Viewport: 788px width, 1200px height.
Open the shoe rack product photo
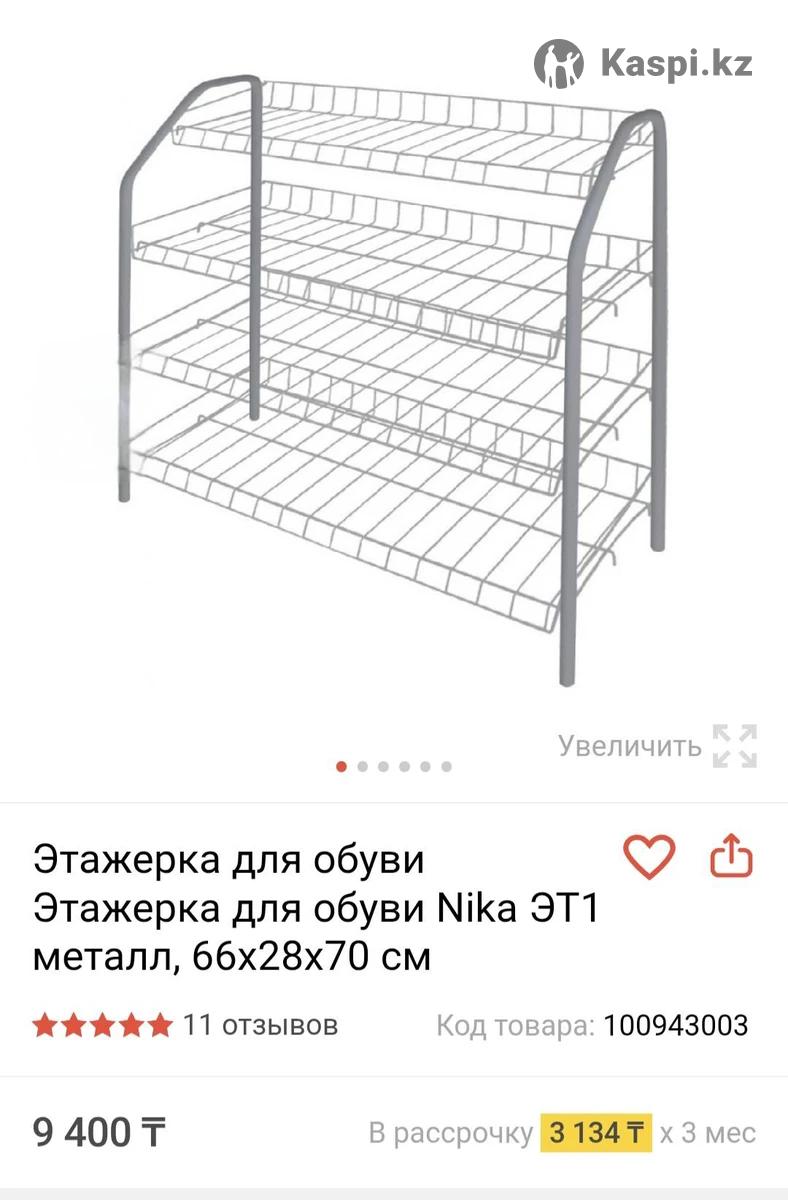coord(393,380)
